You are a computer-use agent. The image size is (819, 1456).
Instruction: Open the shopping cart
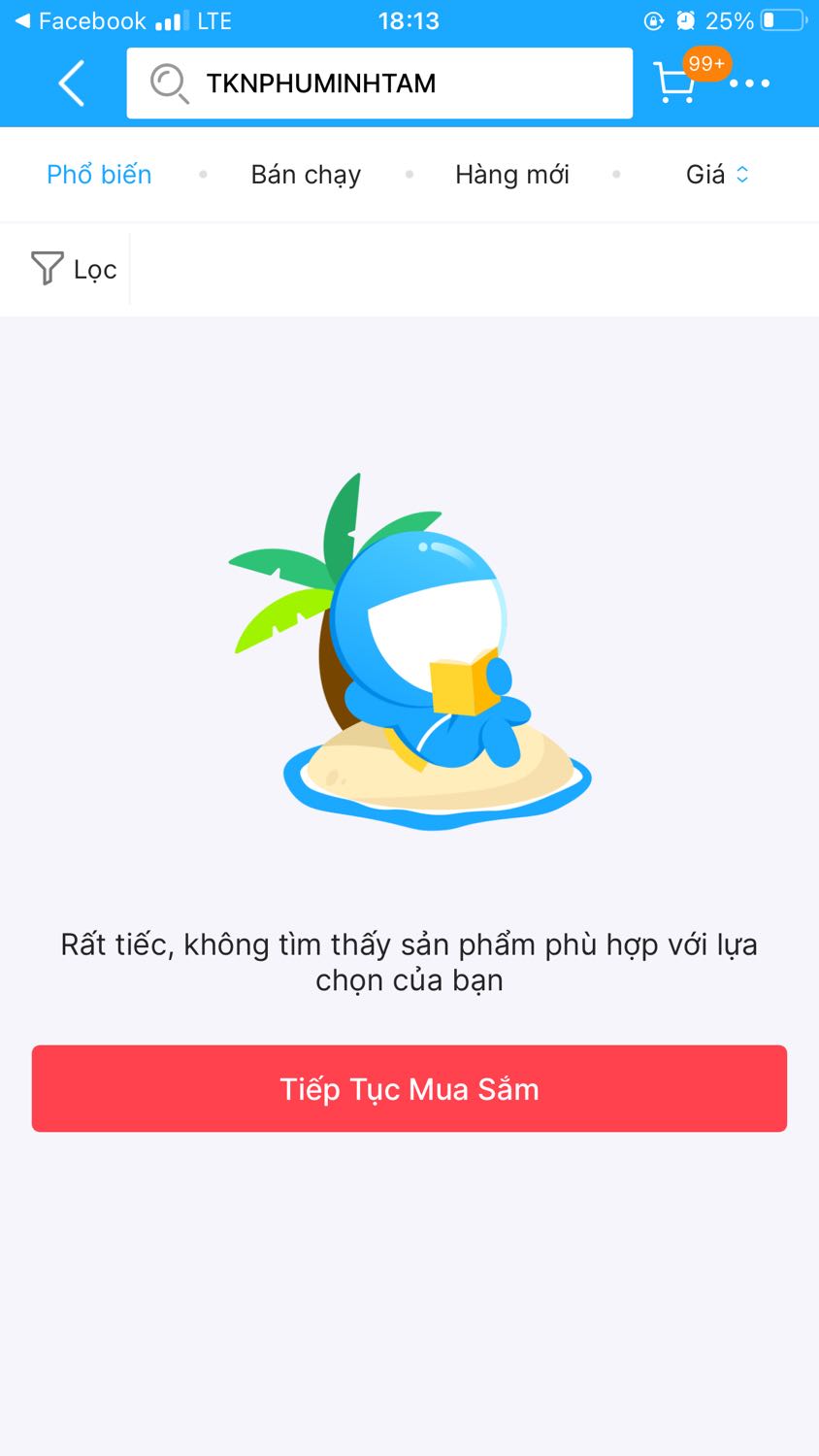(674, 85)
